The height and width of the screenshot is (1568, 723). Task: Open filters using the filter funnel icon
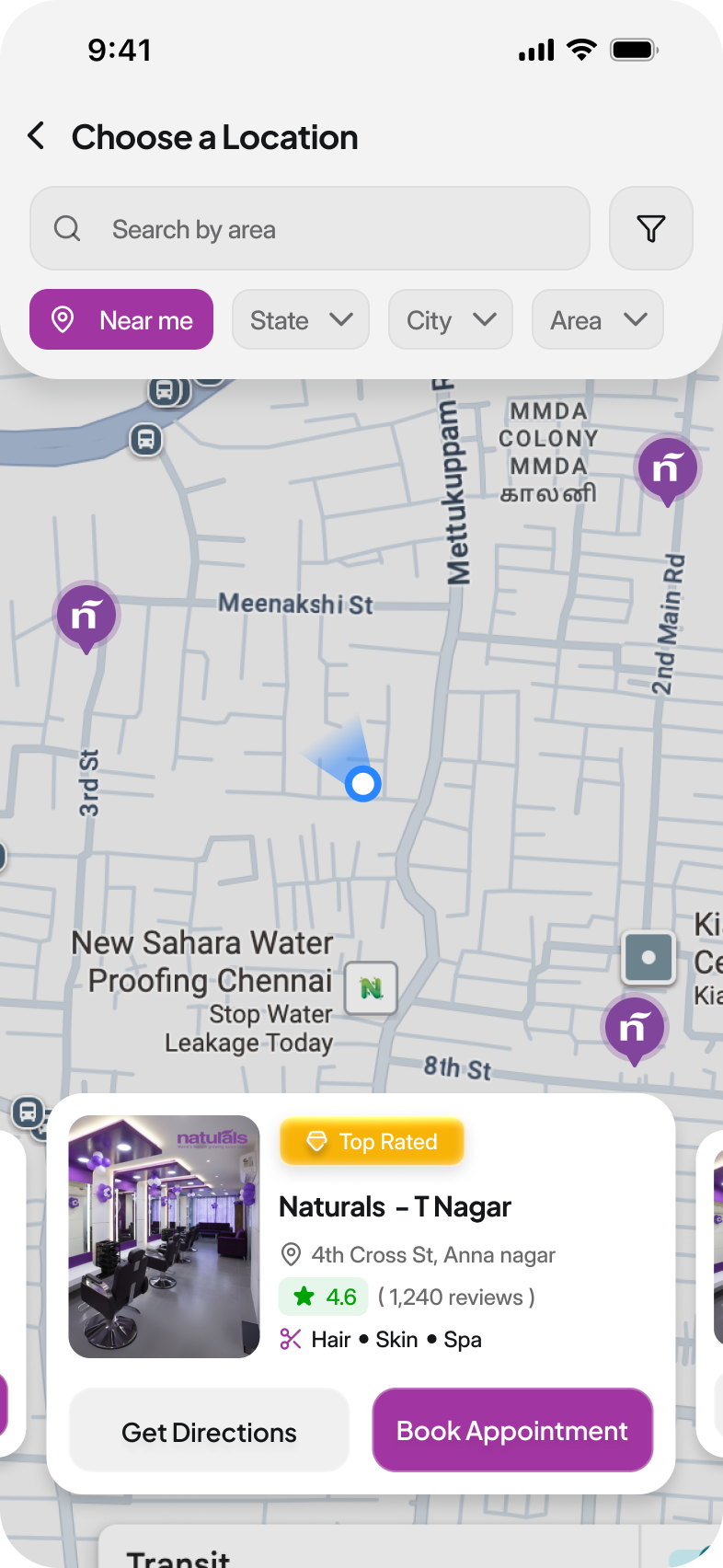coord(650,228)
